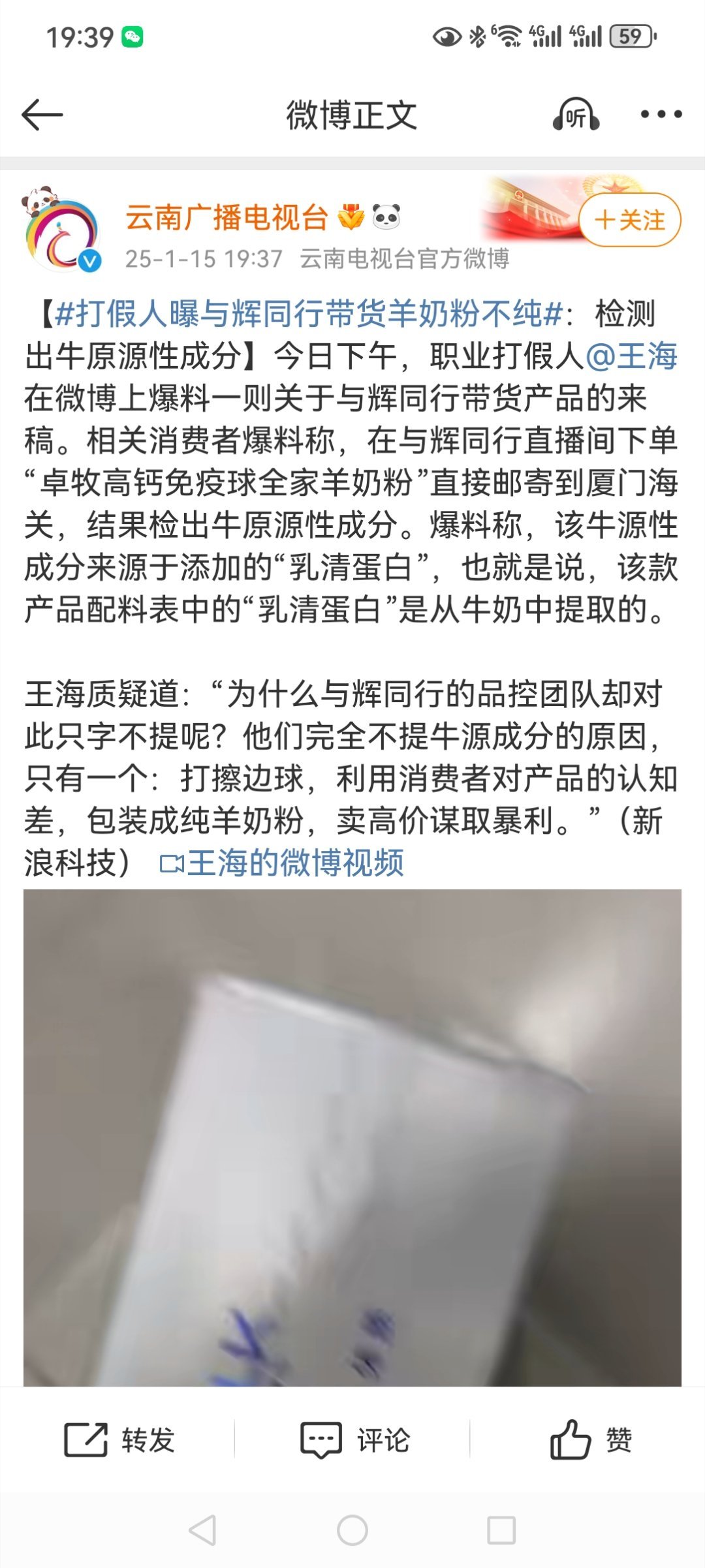Open recent apps with the square button
Viewport: 705px width, 1568px height.
[501, 1530]
